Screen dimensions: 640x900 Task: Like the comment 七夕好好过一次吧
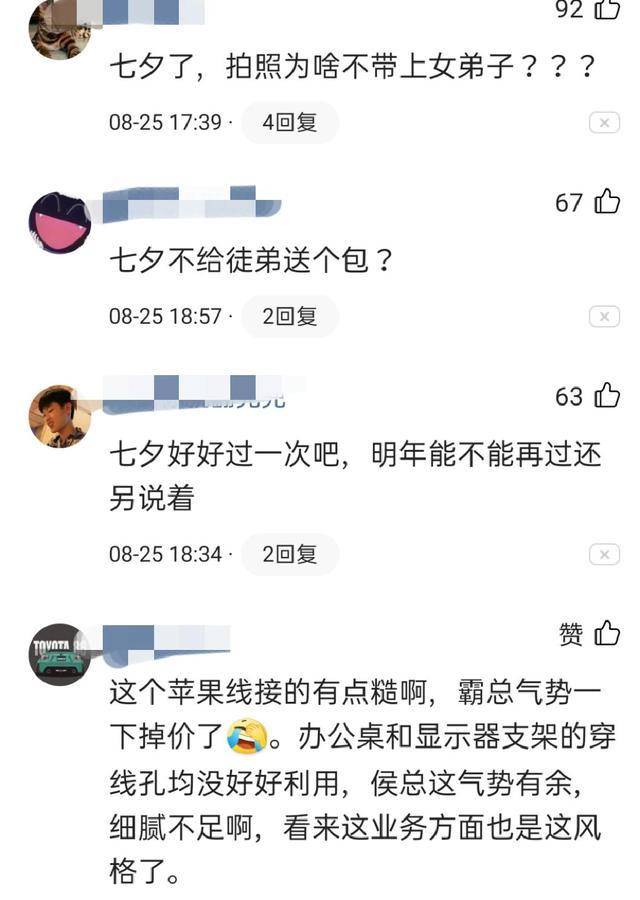click(x=607, y=396)
